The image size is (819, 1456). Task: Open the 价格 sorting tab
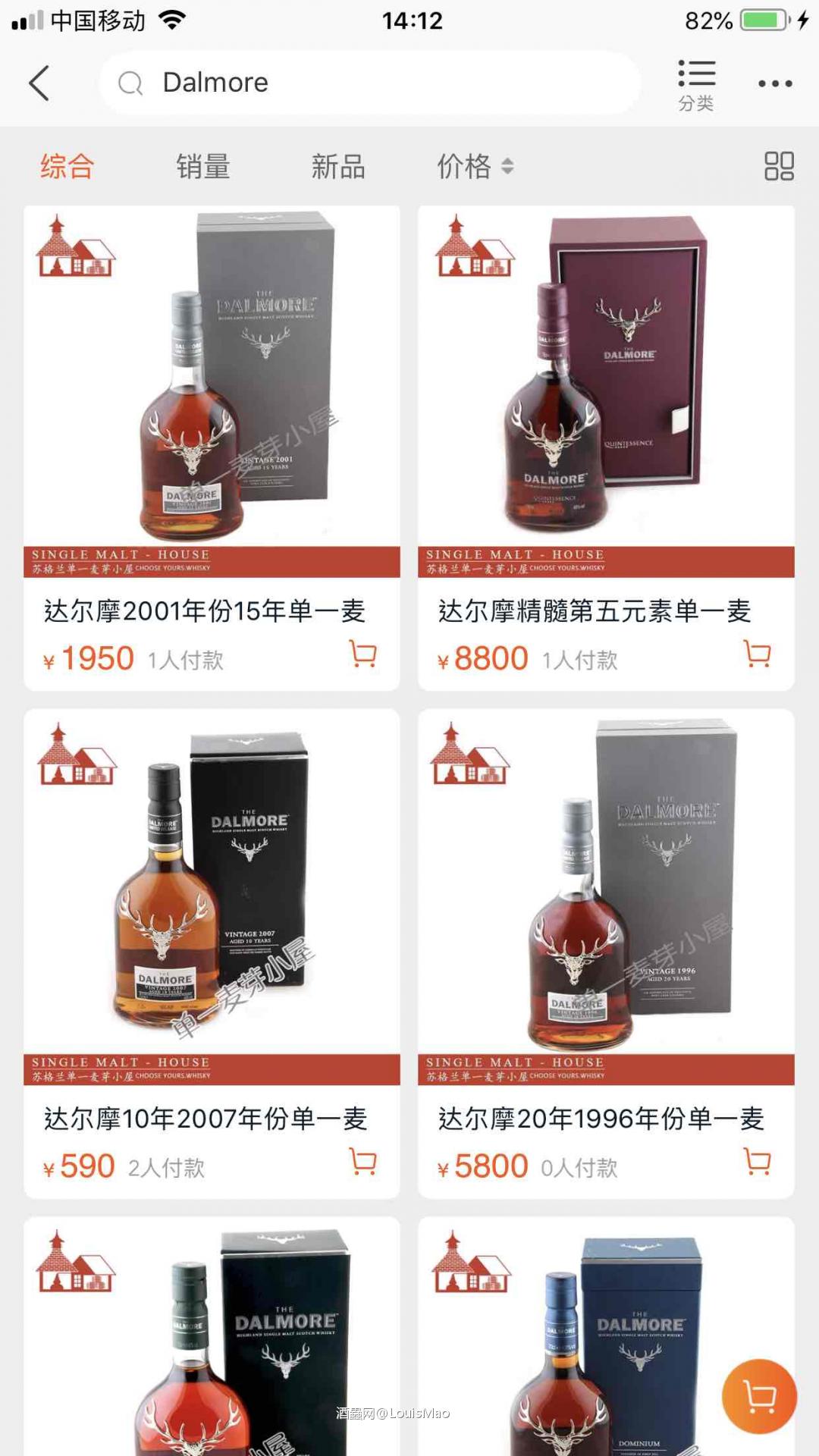click(x=463, y=165)
